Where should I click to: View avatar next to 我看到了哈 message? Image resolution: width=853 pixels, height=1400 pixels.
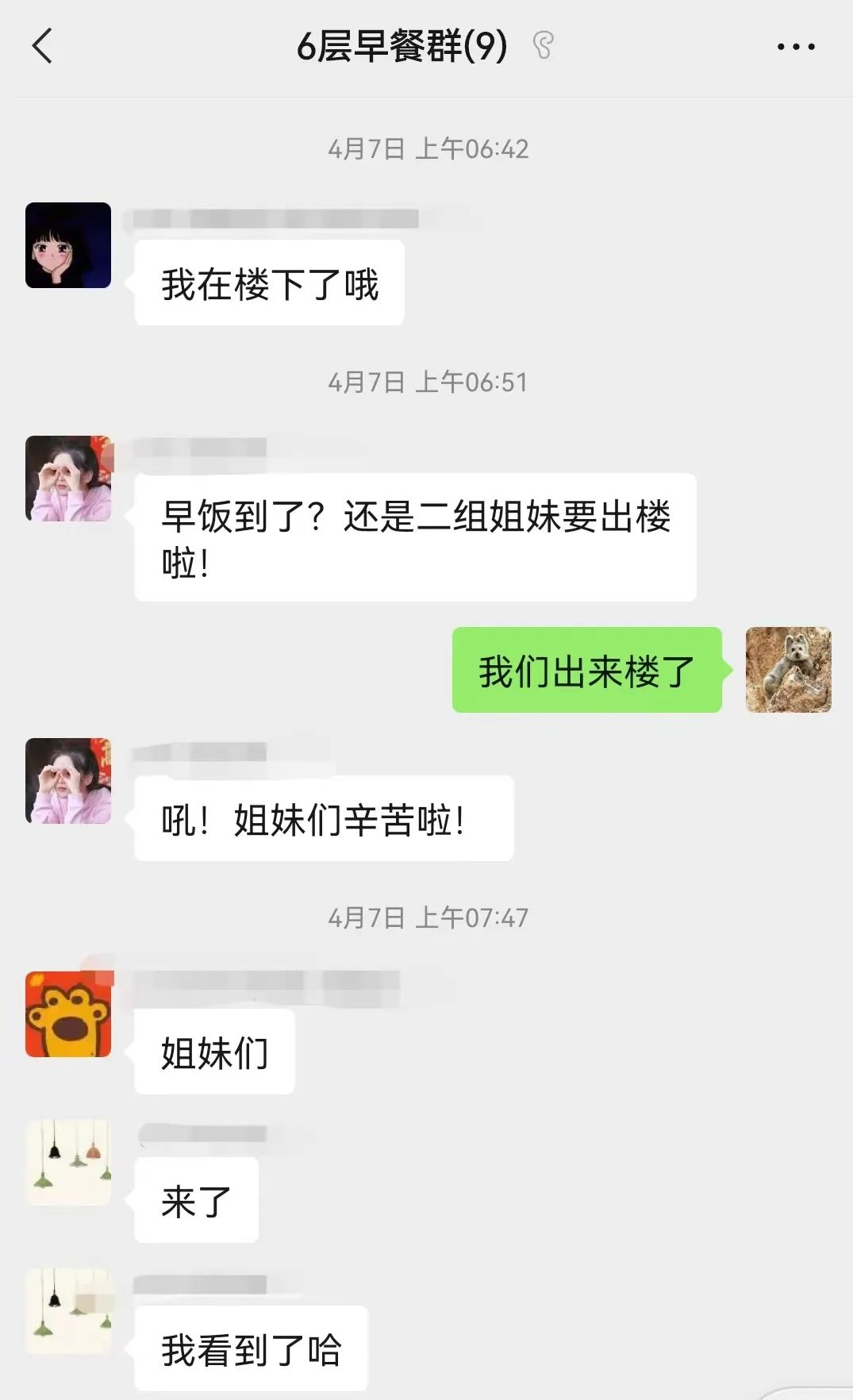tap(68, 1310)
